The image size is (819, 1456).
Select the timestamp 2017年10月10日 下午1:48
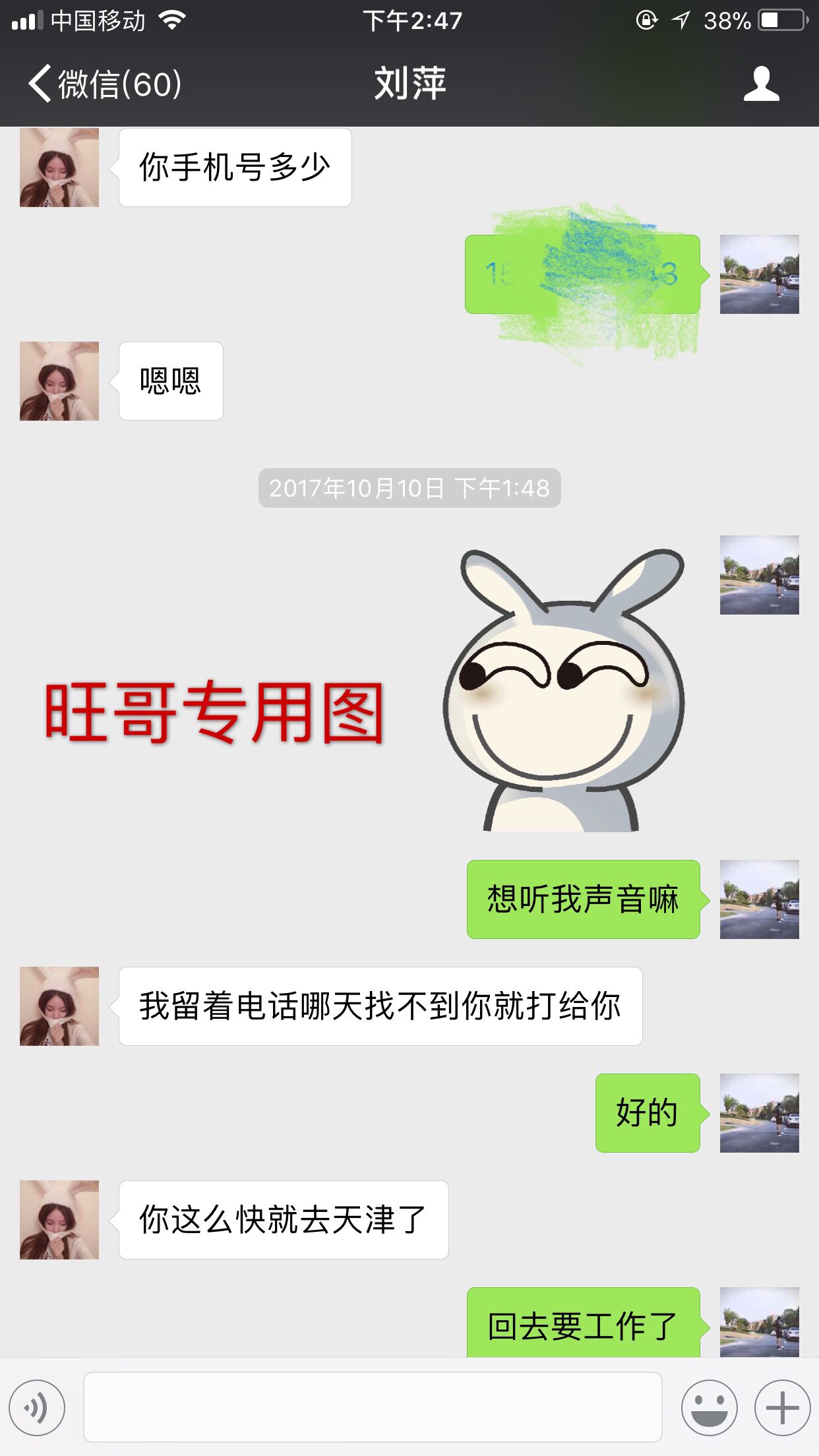(409, 488)
